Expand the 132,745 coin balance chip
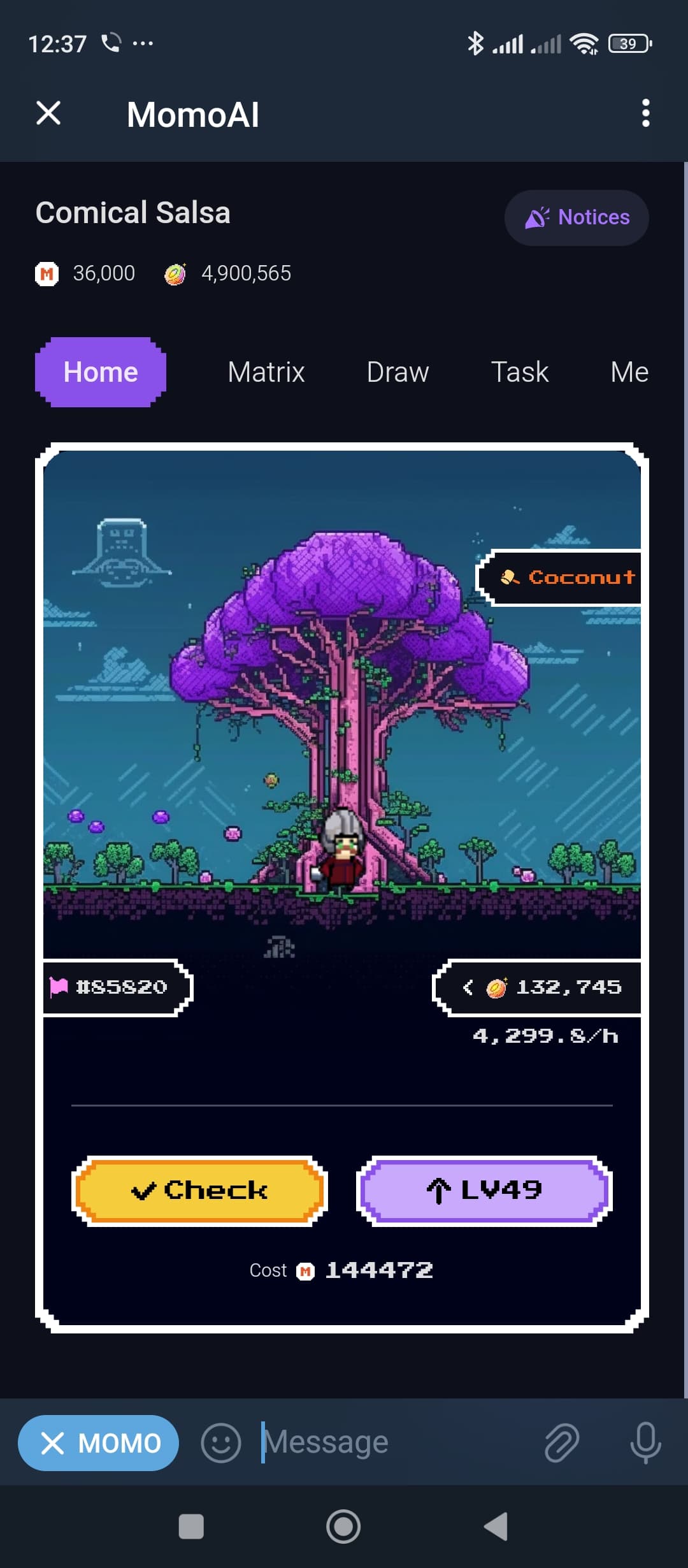The height and width of the screenshot is (1568, 688). (x=537, y=987)
